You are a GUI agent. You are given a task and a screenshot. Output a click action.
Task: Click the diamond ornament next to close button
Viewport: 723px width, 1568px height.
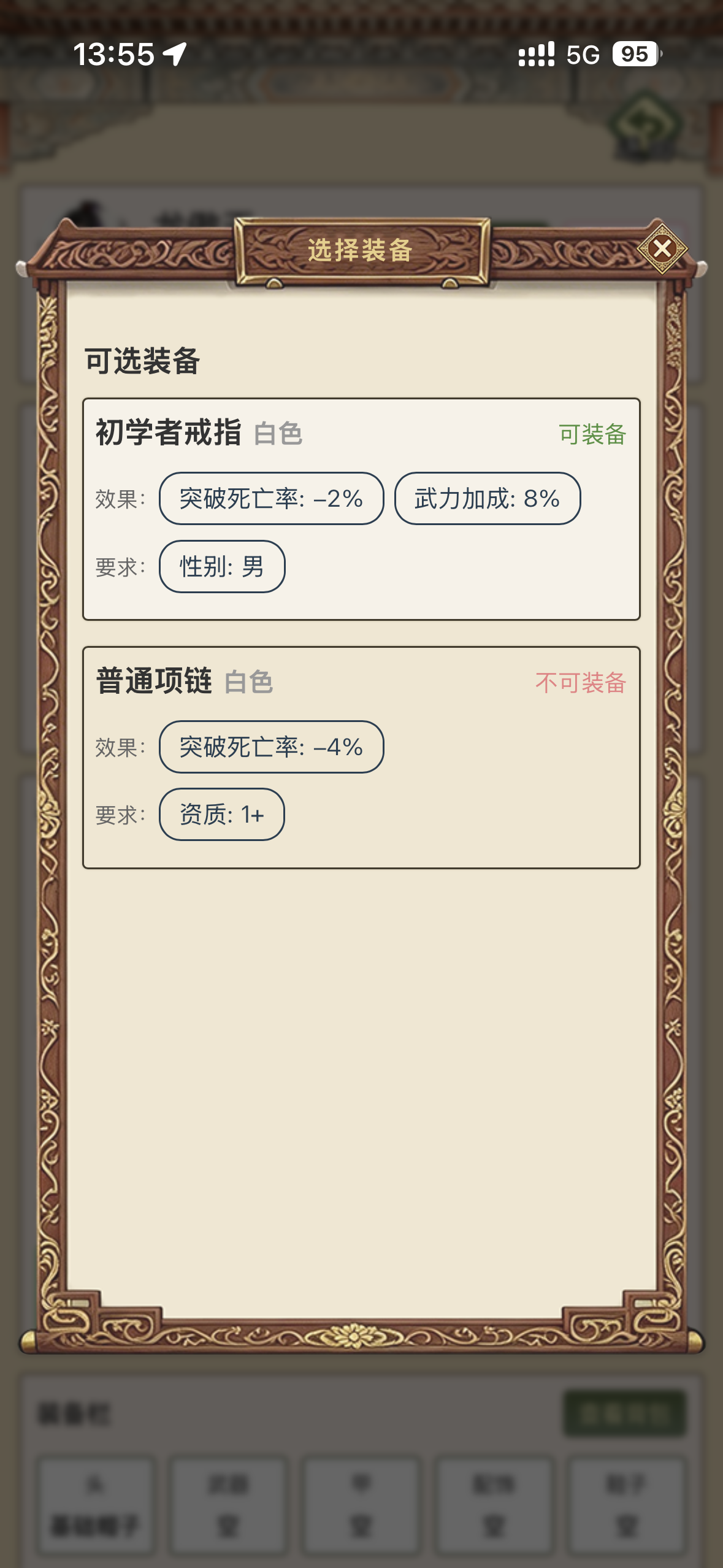(661, 249)
